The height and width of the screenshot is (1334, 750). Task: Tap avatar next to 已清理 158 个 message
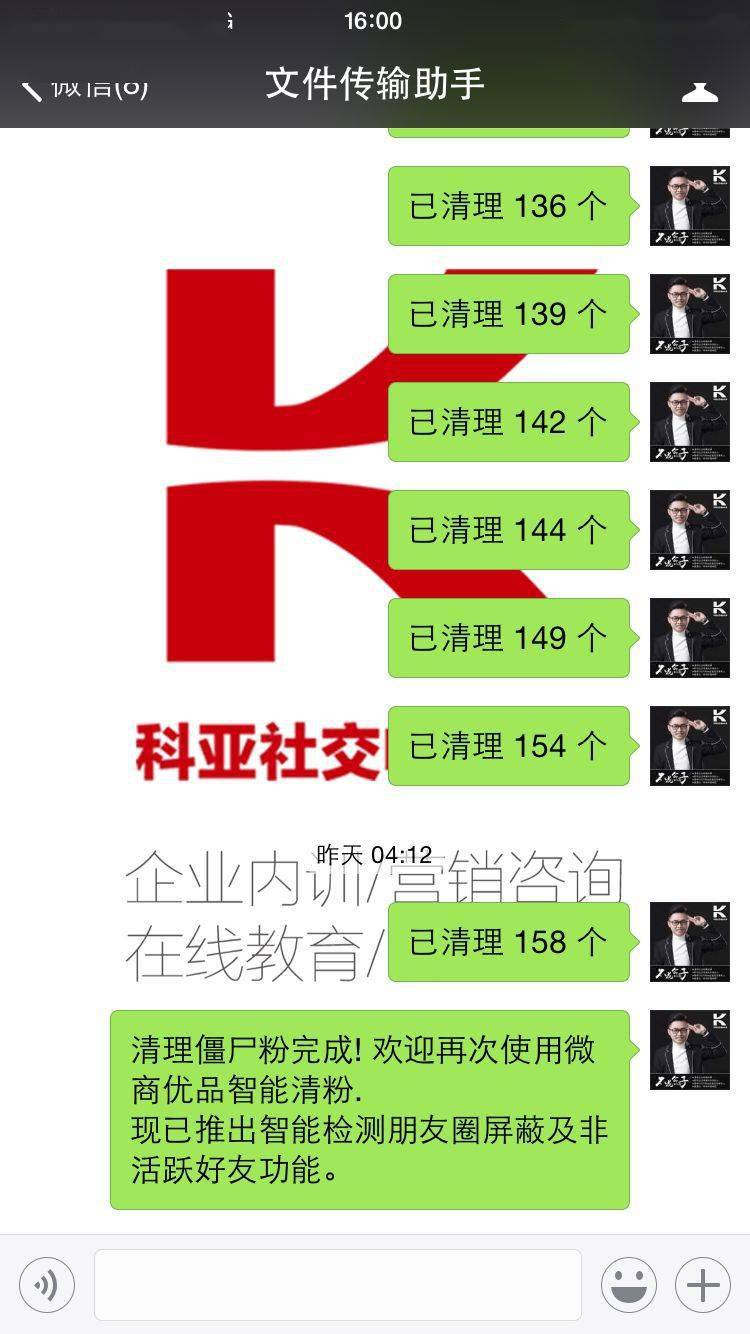click(x=690, y=942)
